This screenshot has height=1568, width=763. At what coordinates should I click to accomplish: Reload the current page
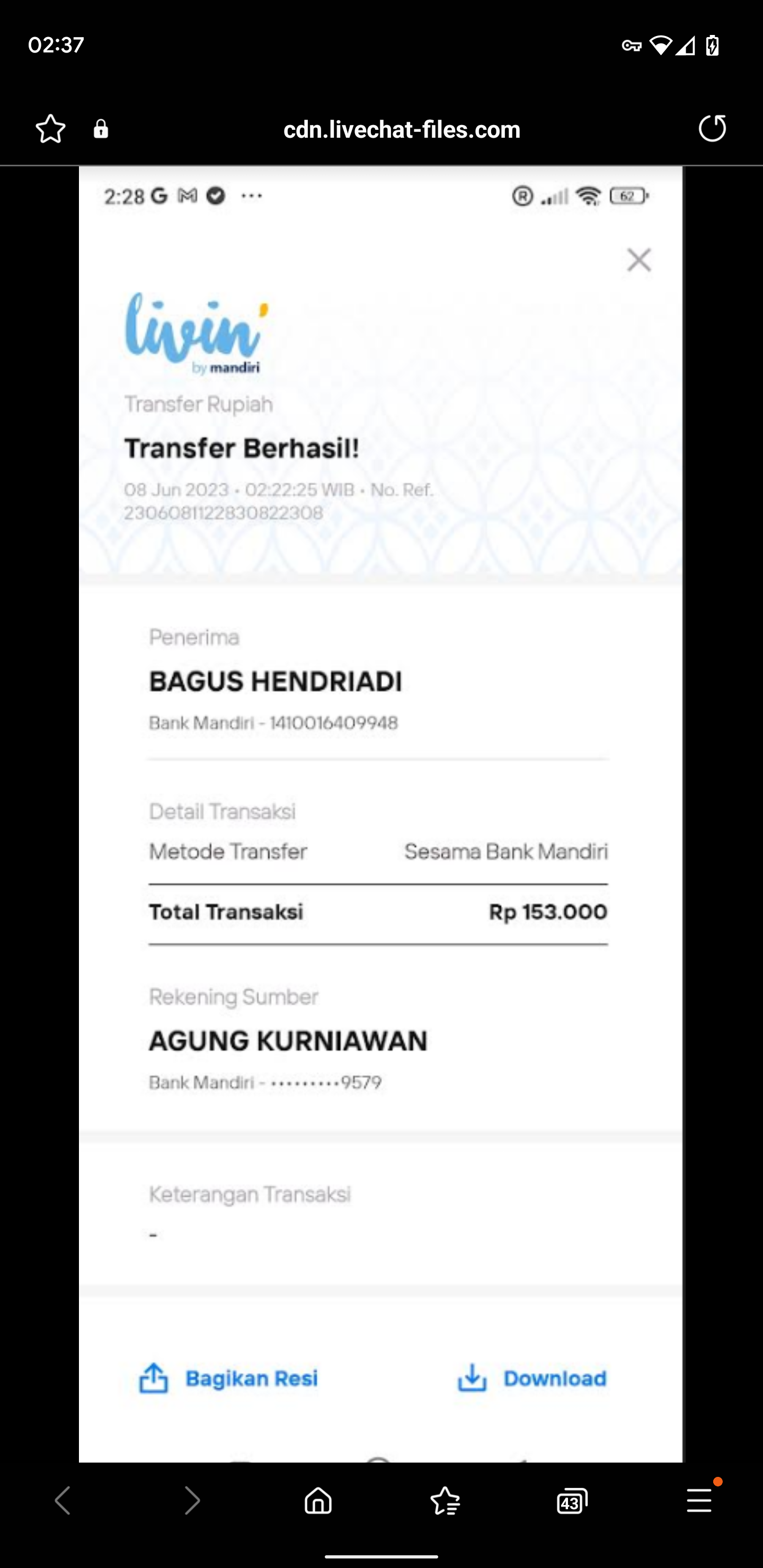(x=712, y=128)
